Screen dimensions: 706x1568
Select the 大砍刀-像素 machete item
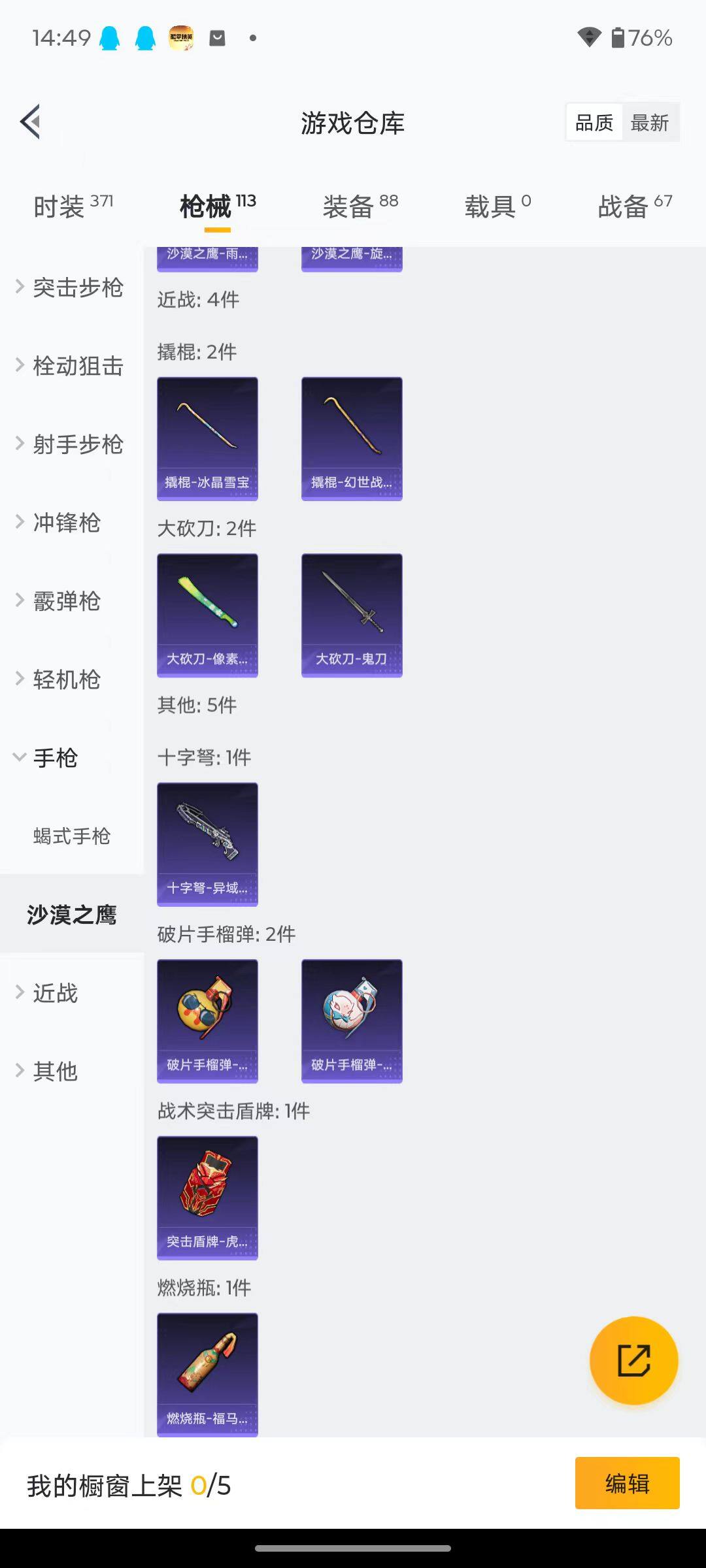tap(207, 614)
